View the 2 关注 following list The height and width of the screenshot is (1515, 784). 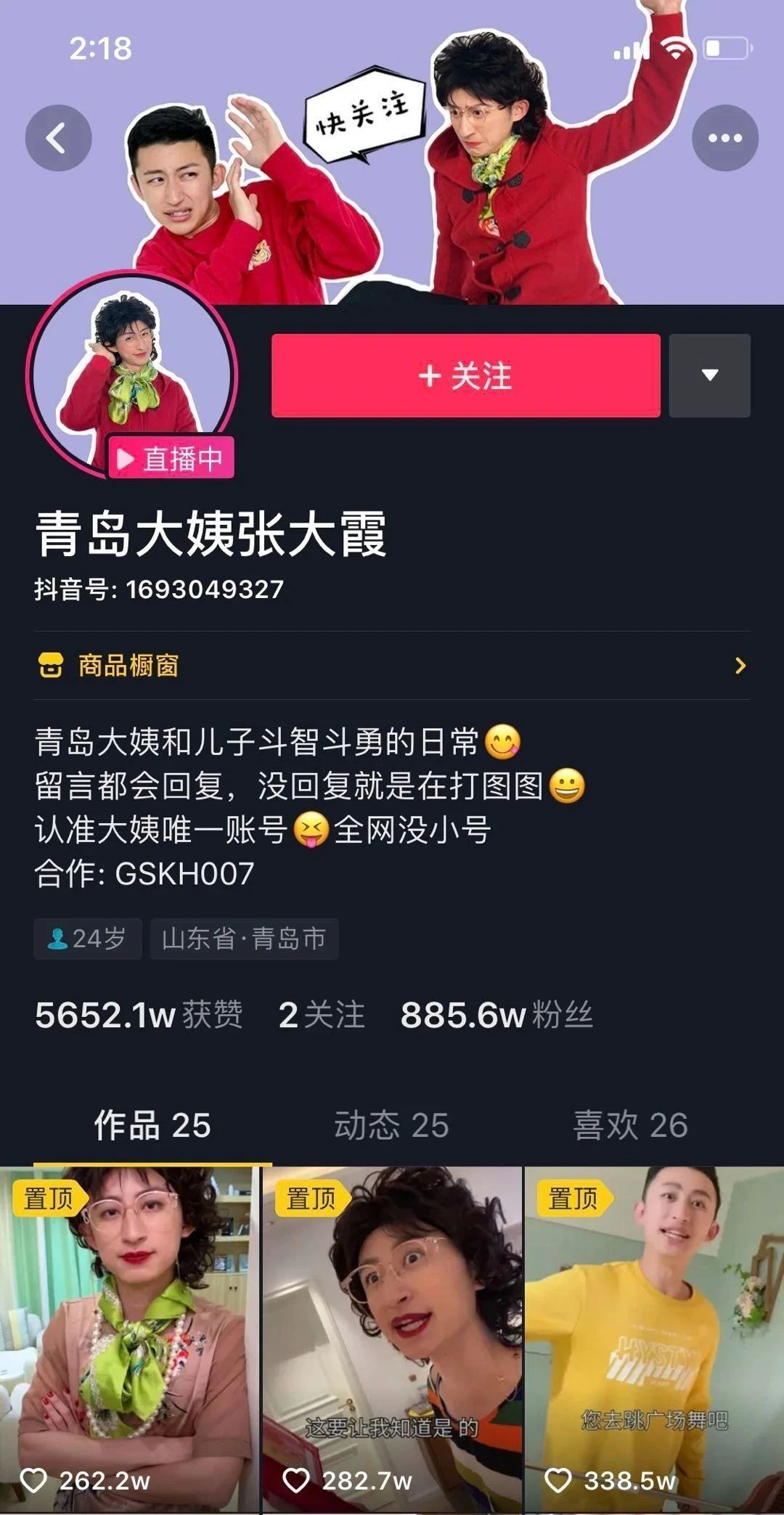click(x=321, y=1015)
